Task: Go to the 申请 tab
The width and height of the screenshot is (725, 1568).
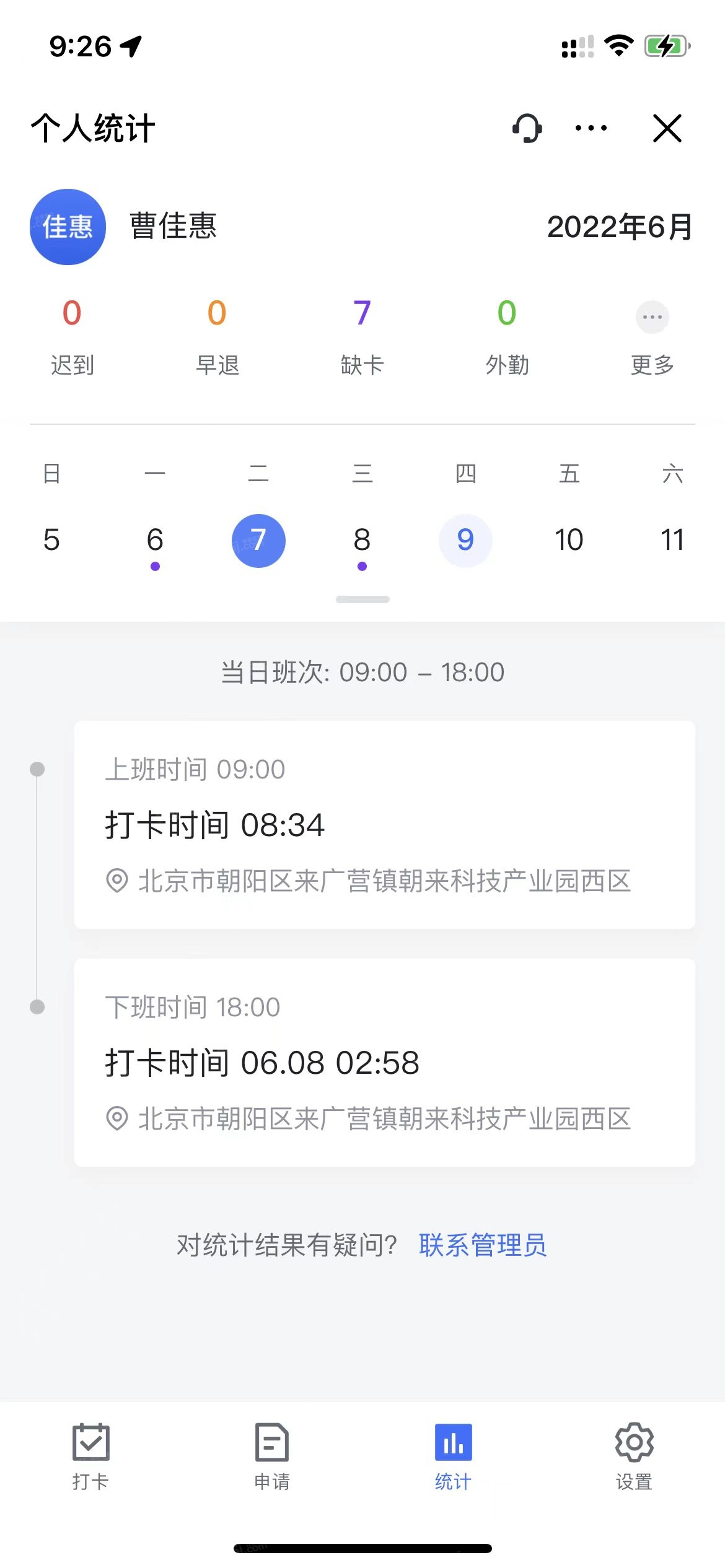Action: coord(271,1455)
